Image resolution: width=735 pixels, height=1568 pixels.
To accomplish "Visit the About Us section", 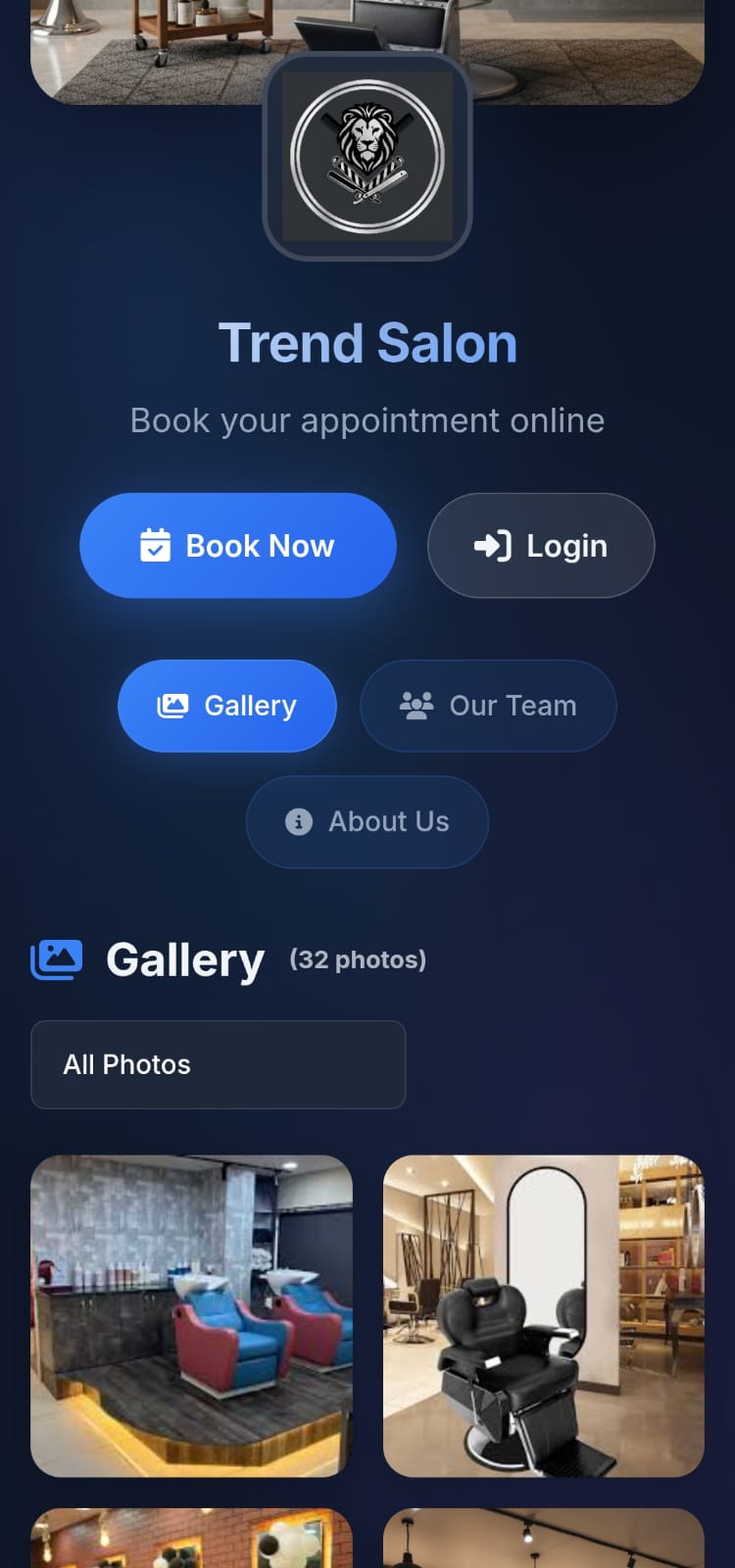I will 367,822.
